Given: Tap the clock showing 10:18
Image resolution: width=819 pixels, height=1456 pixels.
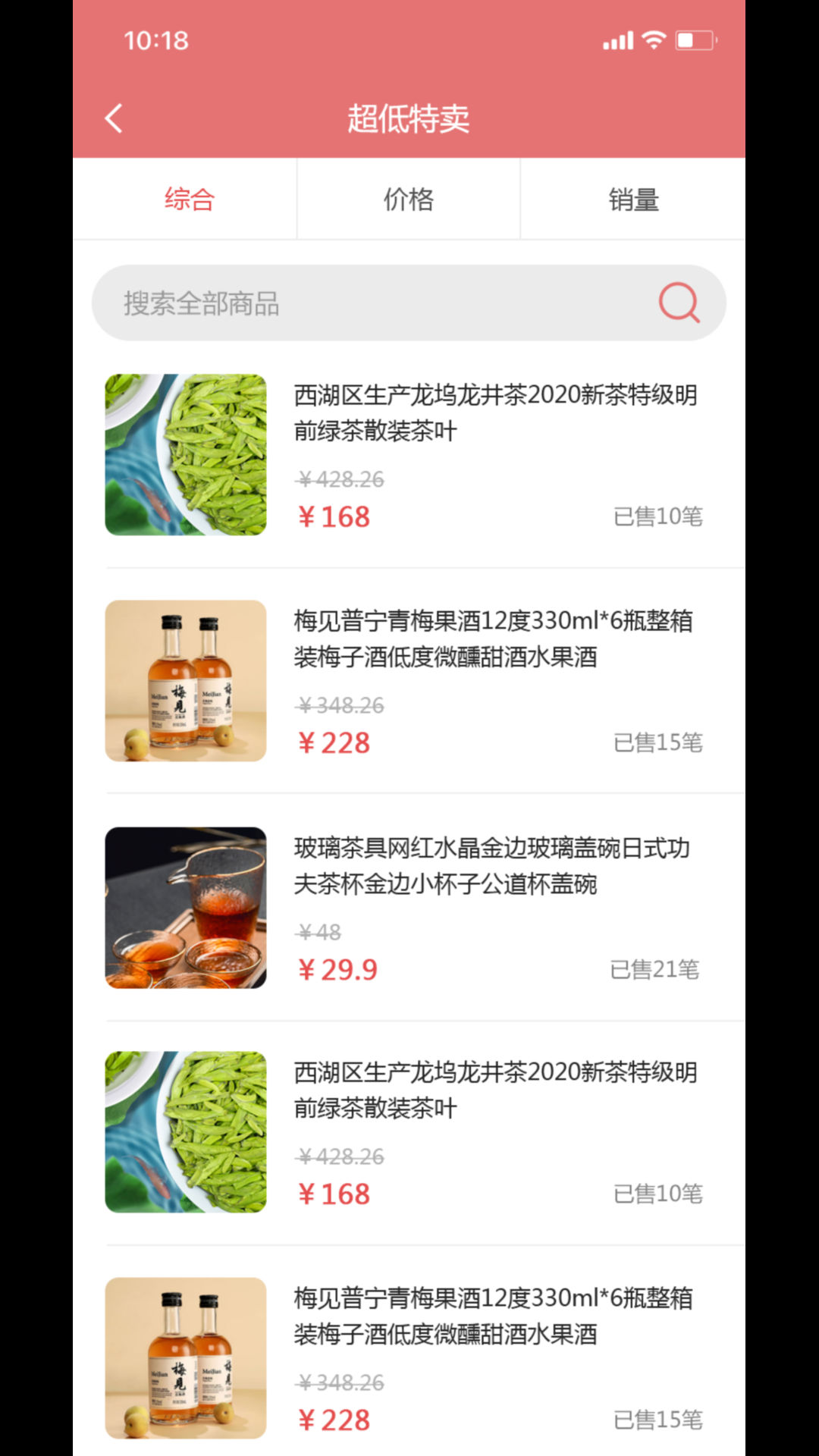Looking at the screenshot, I should point(157,41).
